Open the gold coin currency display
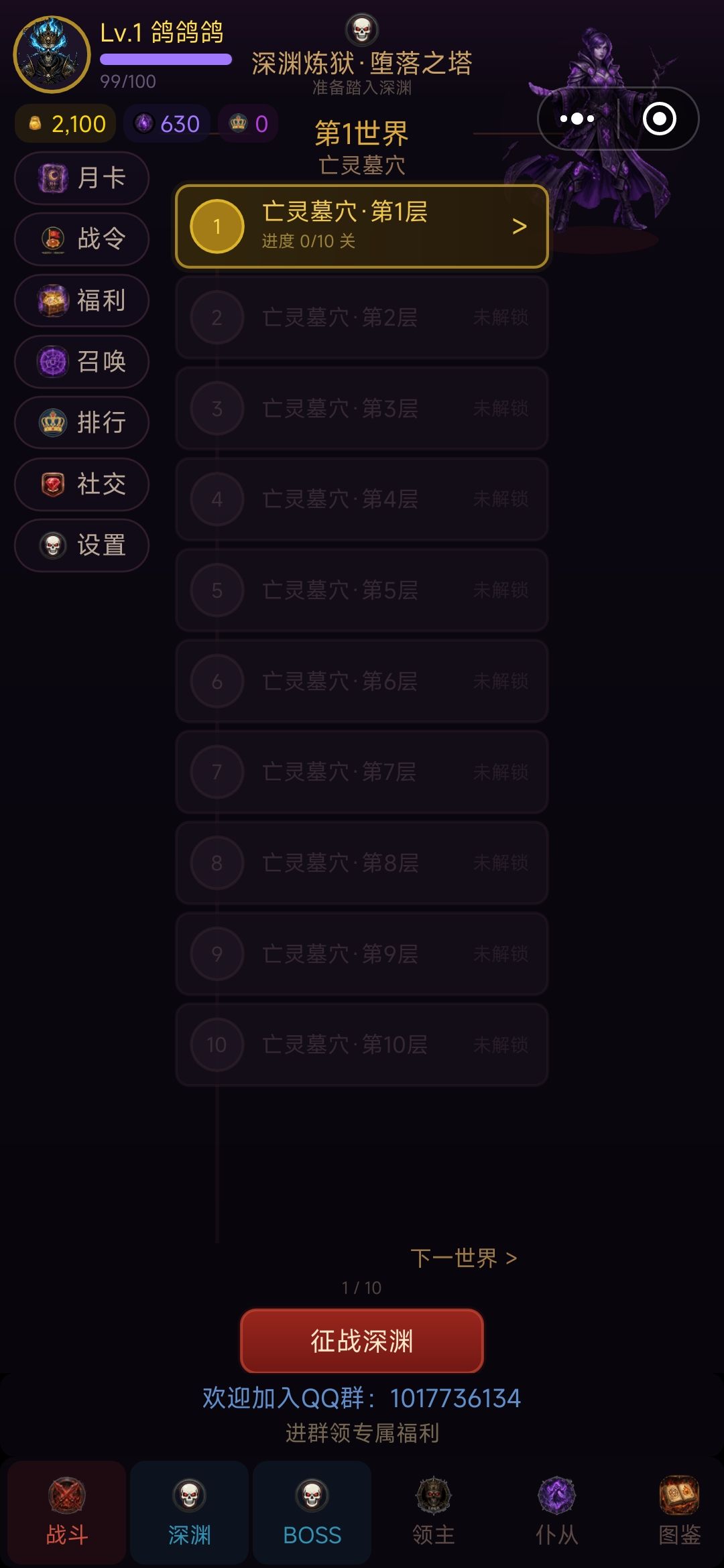The width and height of the screenshot is (724, 1568). 64,123
